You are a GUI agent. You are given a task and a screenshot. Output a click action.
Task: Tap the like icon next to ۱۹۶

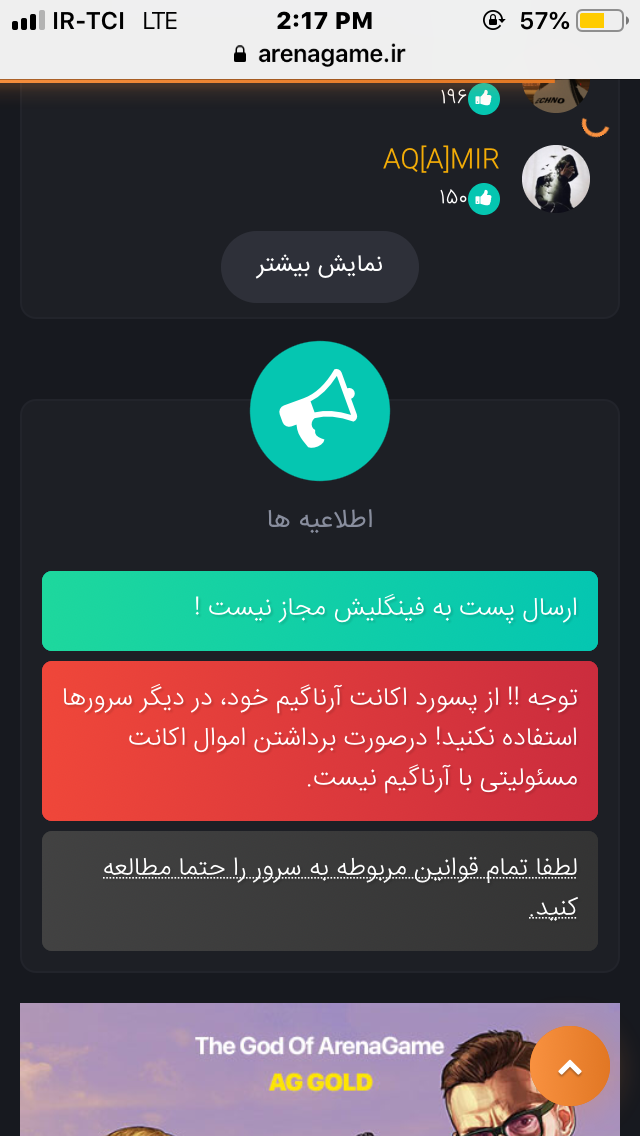tap(483, 99)
